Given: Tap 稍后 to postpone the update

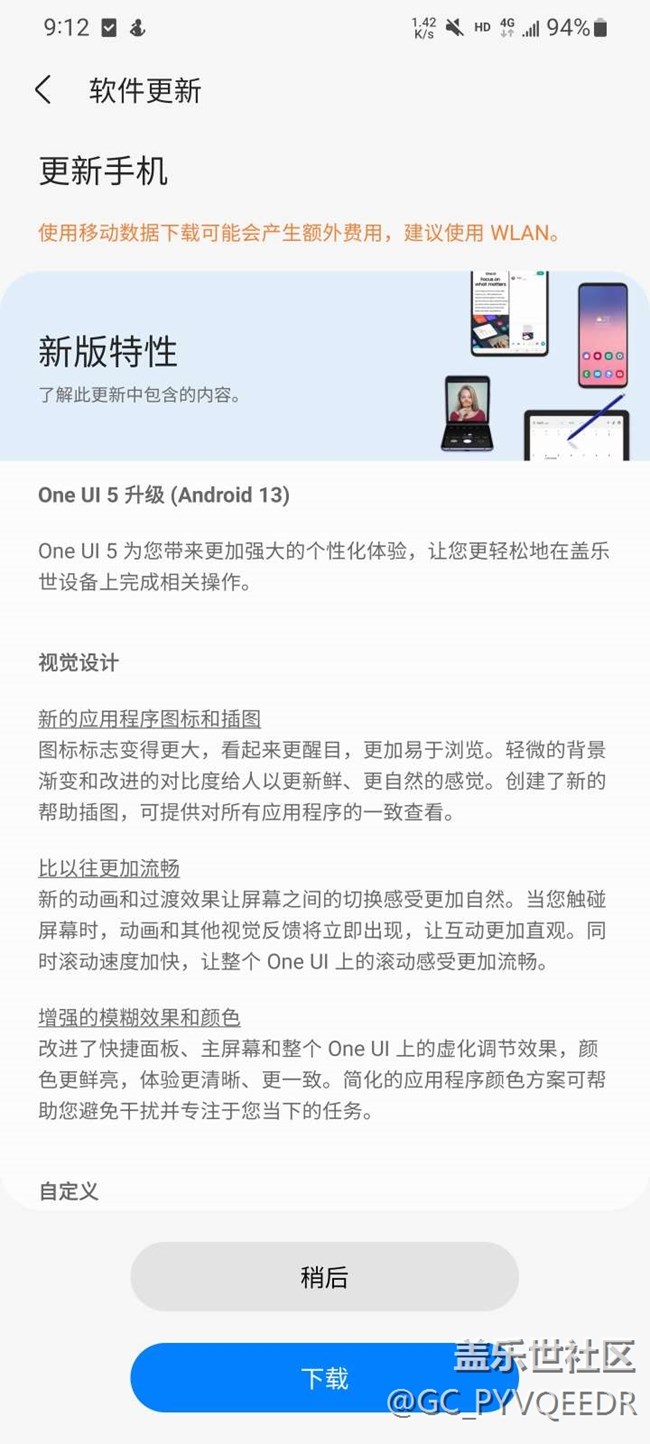Looking at the screenshot, I should click(324, 1277).
